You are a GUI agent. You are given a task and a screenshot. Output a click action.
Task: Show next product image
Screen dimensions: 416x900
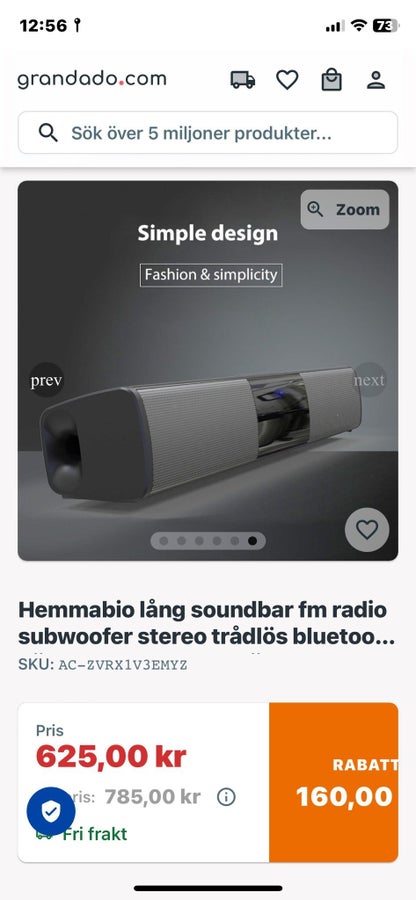tap(370, 380)
